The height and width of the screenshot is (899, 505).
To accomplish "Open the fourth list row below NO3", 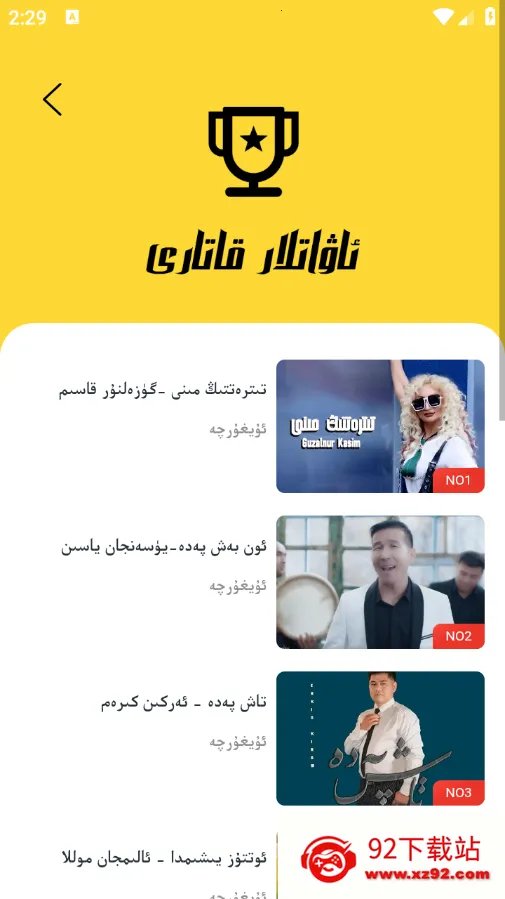I will point(252,865).
